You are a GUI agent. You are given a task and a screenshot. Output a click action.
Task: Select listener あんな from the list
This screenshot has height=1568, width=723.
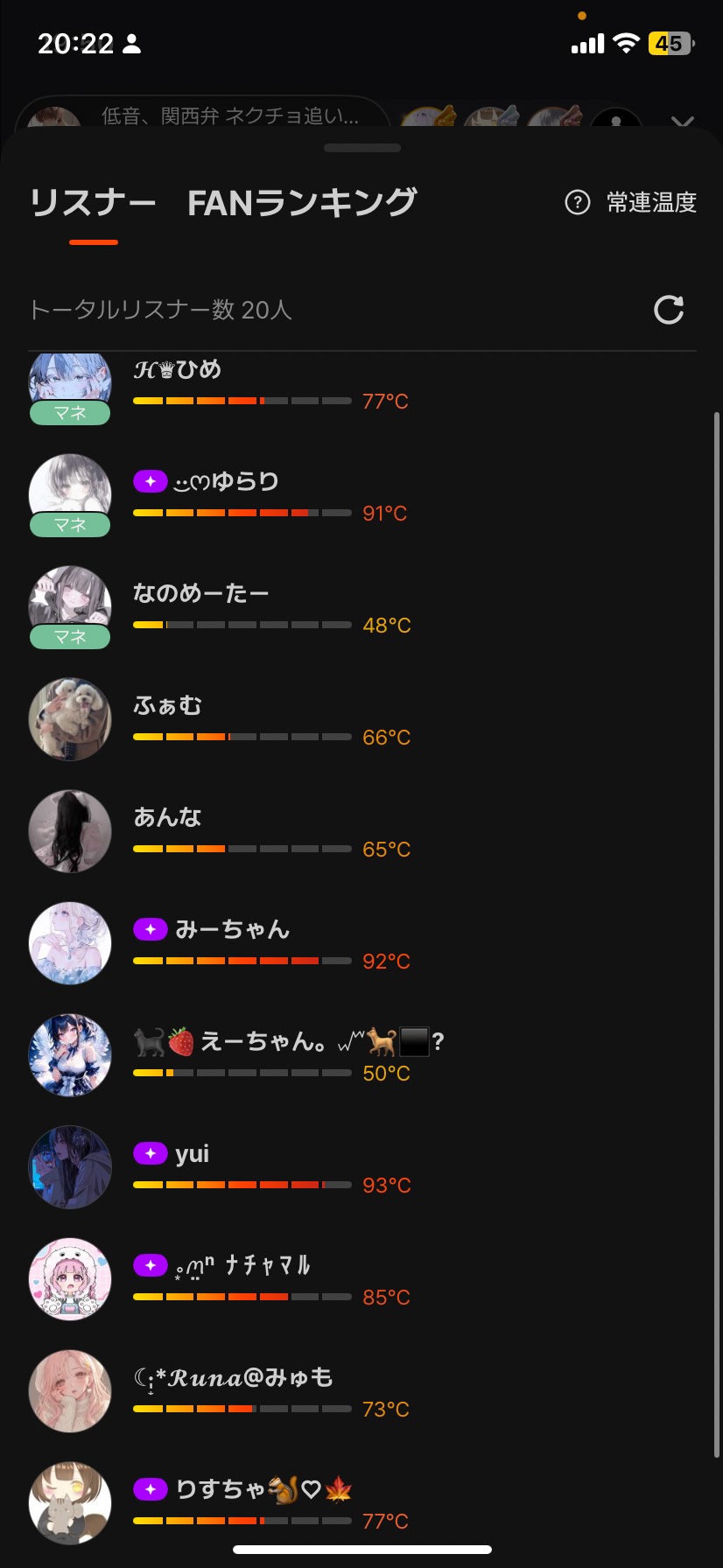(167, 818)
